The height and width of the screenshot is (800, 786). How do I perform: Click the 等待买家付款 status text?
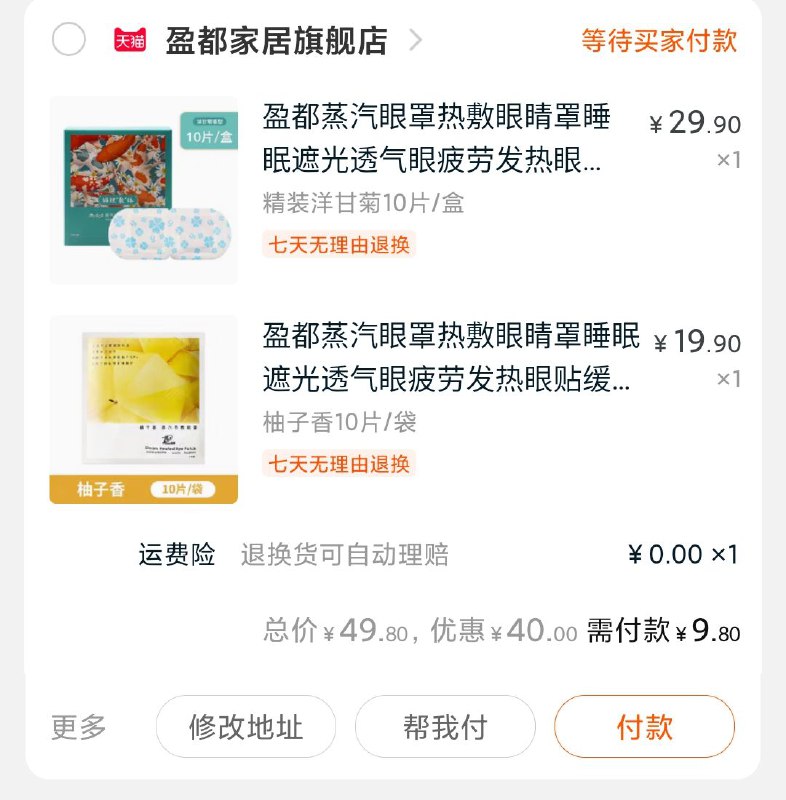pos(656,42)
